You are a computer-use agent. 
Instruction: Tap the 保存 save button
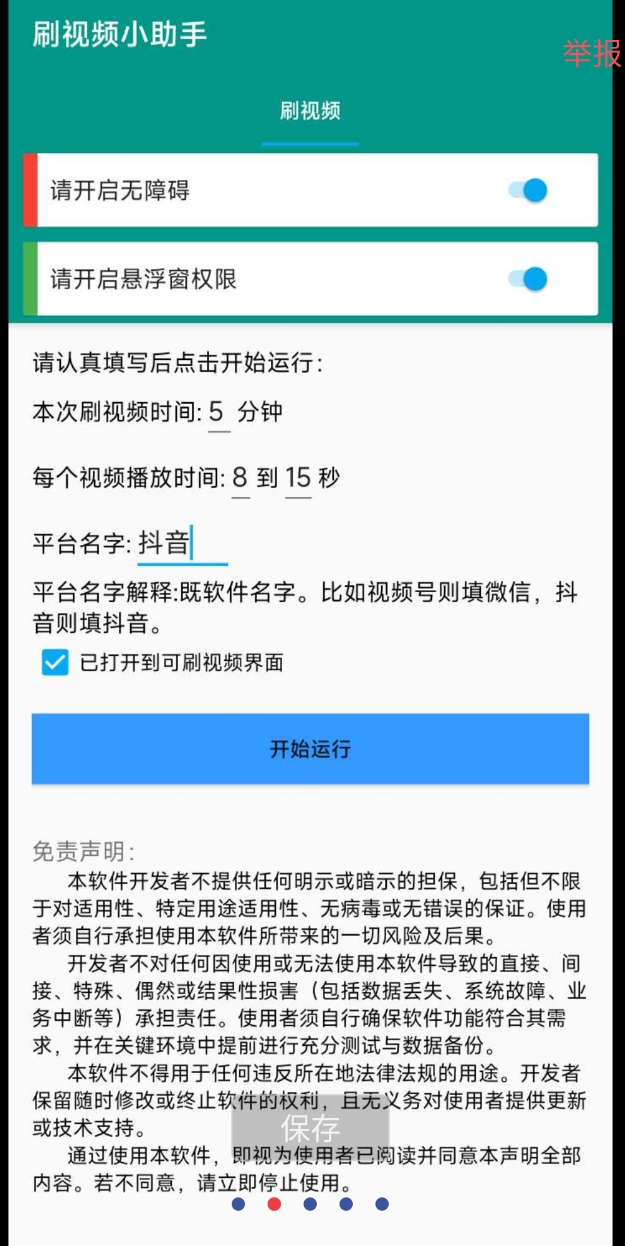tap(310, 1129)
